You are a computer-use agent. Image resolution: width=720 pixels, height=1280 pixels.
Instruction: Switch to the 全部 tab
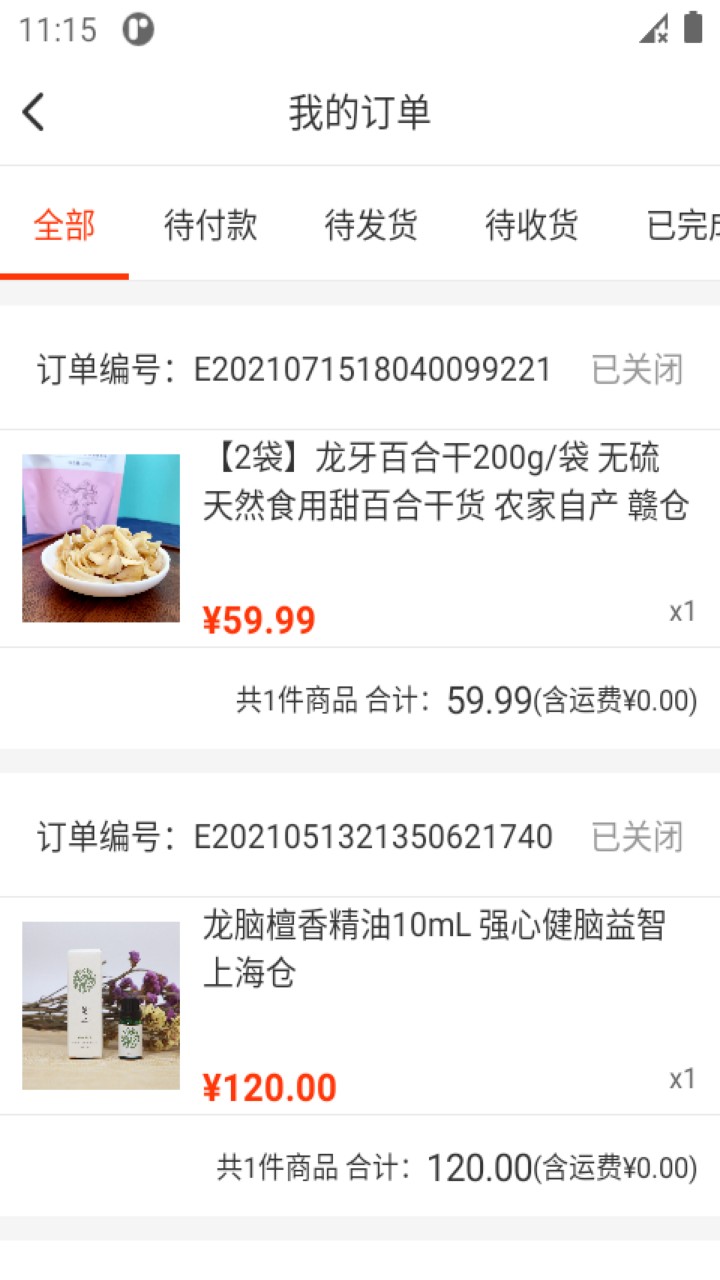[x=65, y=226]
